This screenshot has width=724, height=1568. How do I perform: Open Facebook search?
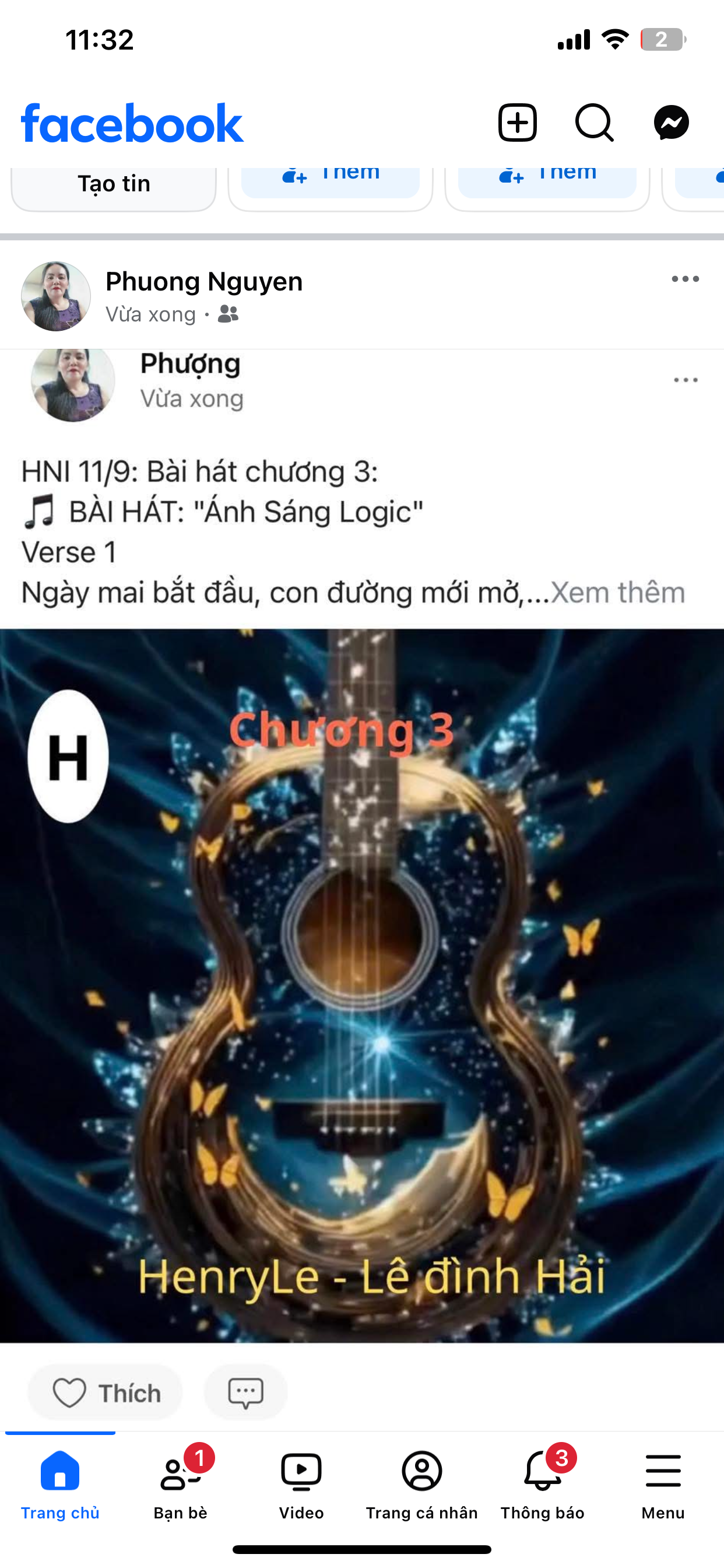coord(594,123)
